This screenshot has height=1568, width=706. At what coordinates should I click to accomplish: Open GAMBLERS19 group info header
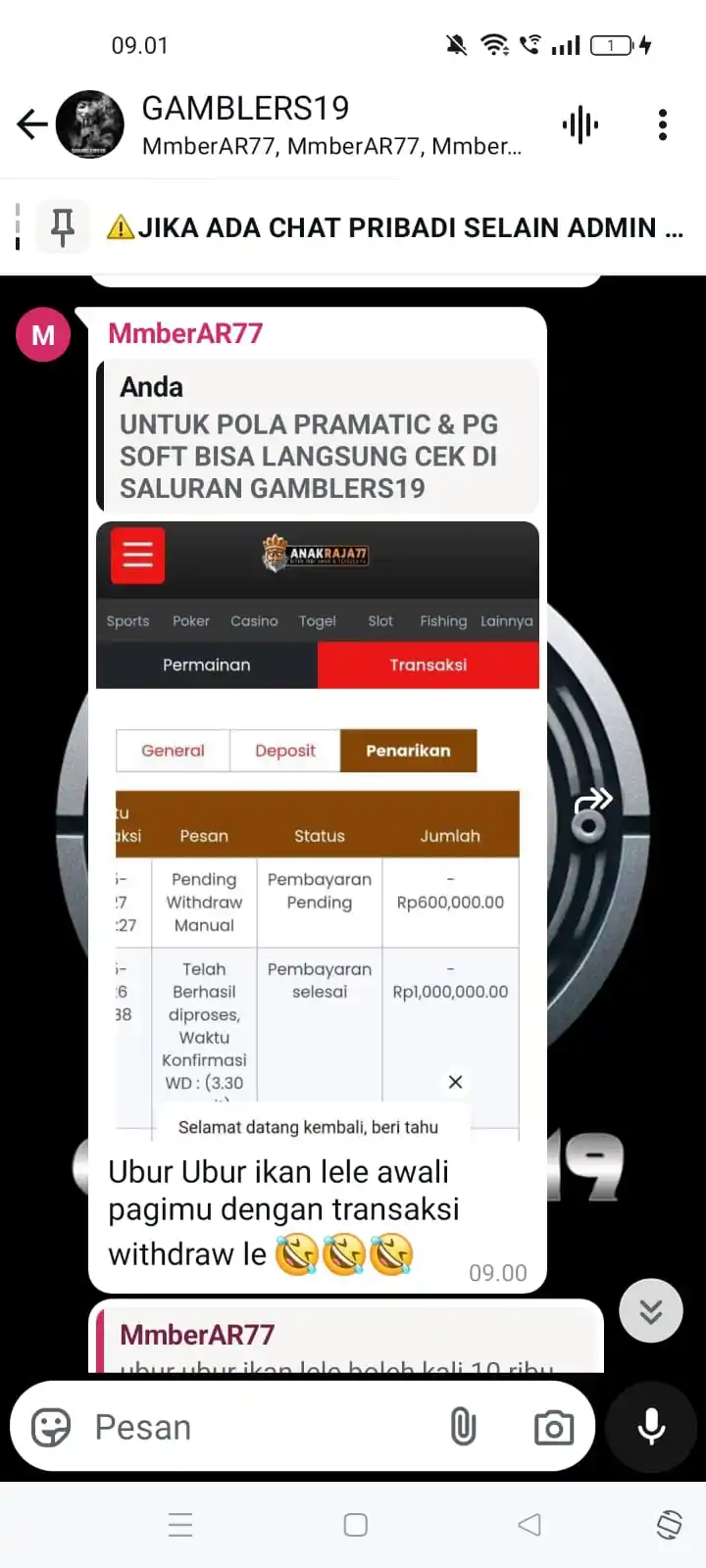[331, 124]
